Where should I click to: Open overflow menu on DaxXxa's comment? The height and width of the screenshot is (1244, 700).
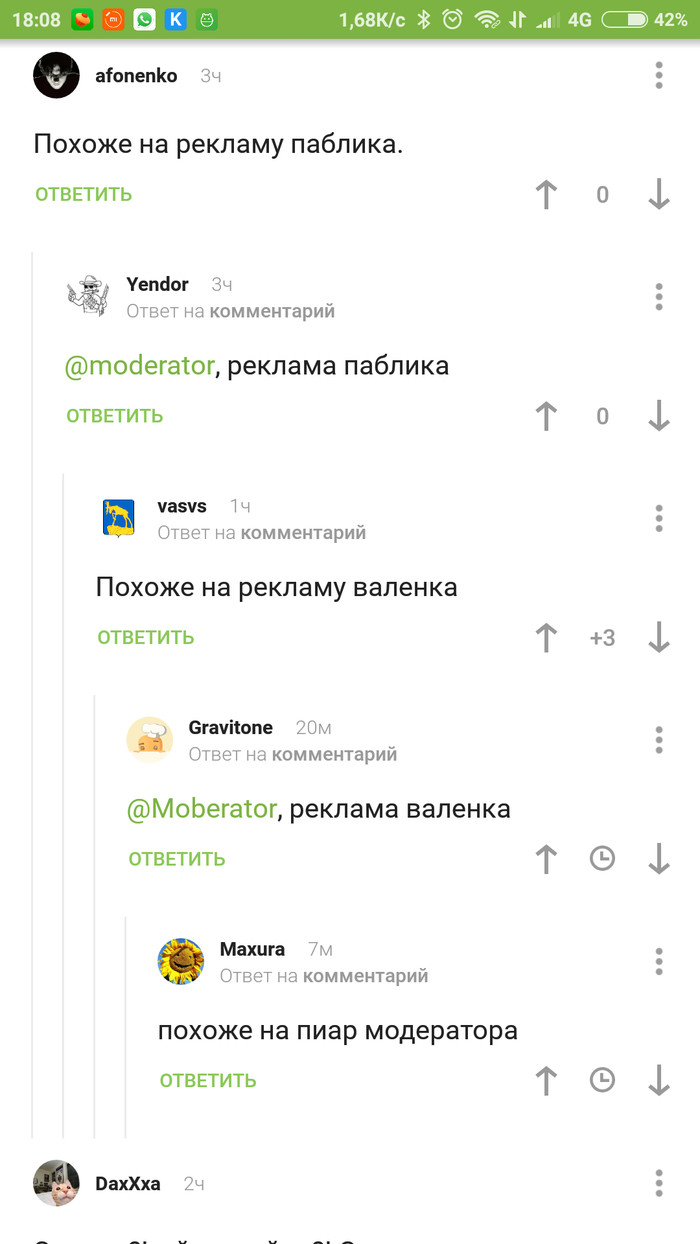coord(658,1183)
